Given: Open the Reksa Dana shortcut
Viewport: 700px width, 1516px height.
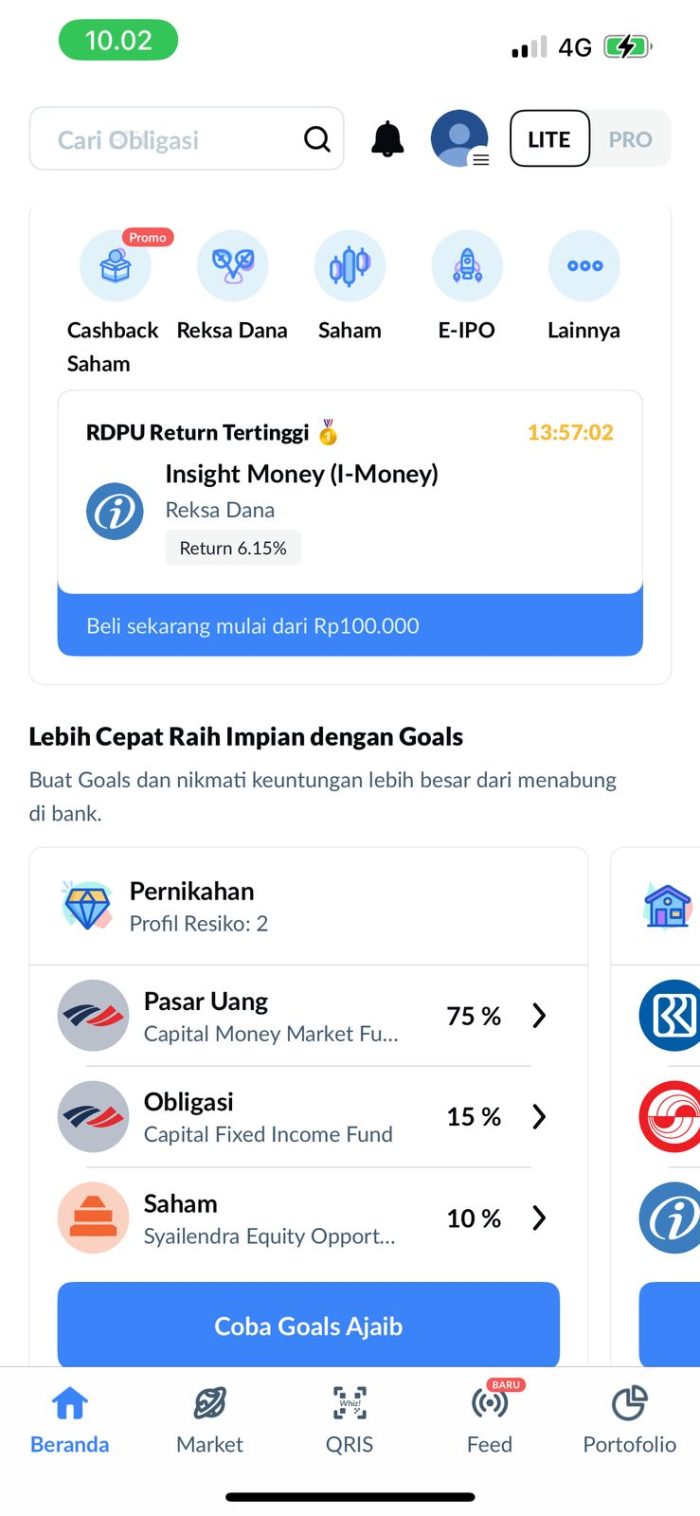Looking at the screenshot, I should click(232, 267).
